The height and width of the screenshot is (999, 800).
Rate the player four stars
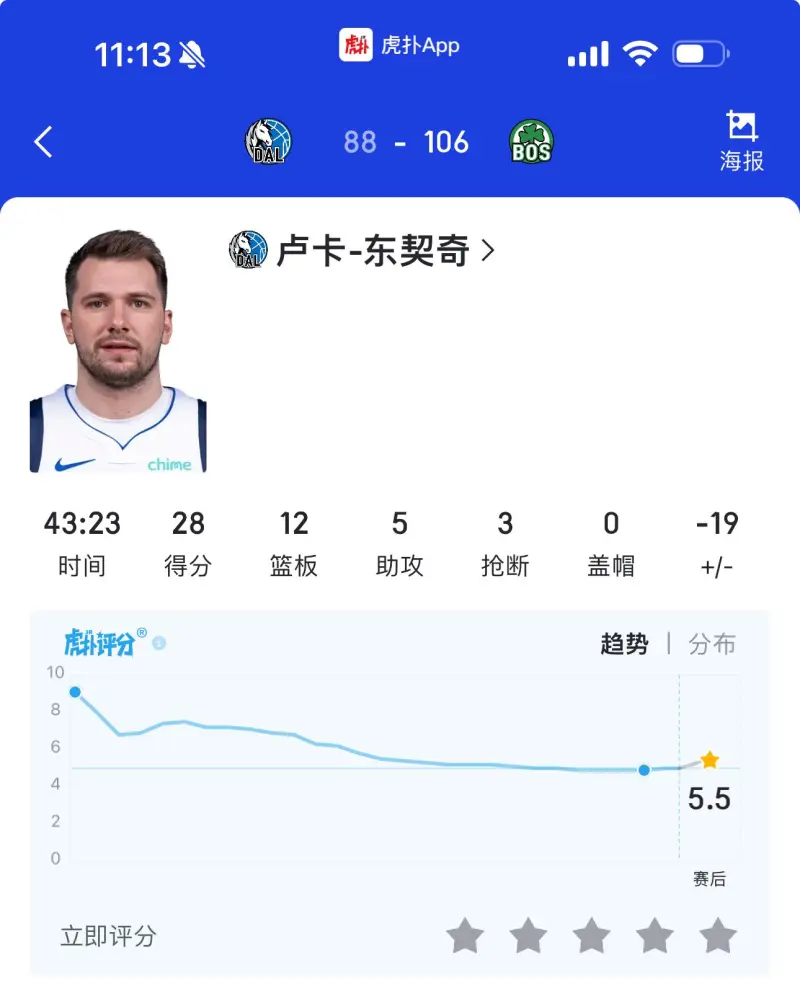click(654, 937)
